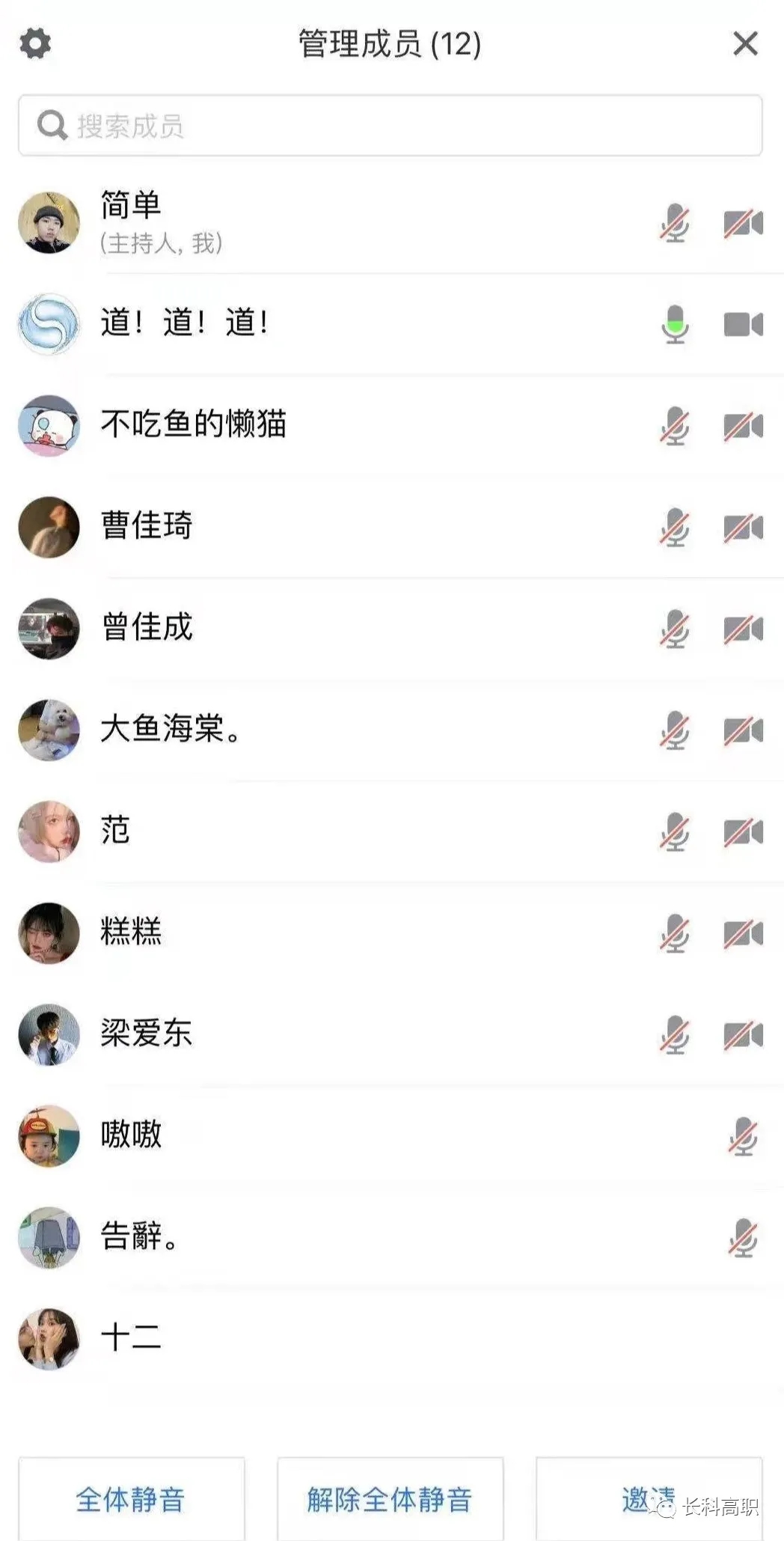This screenshot has width=784, height=1541.
Task: Unmute the microphone of 范
Action: pos(675,832)
